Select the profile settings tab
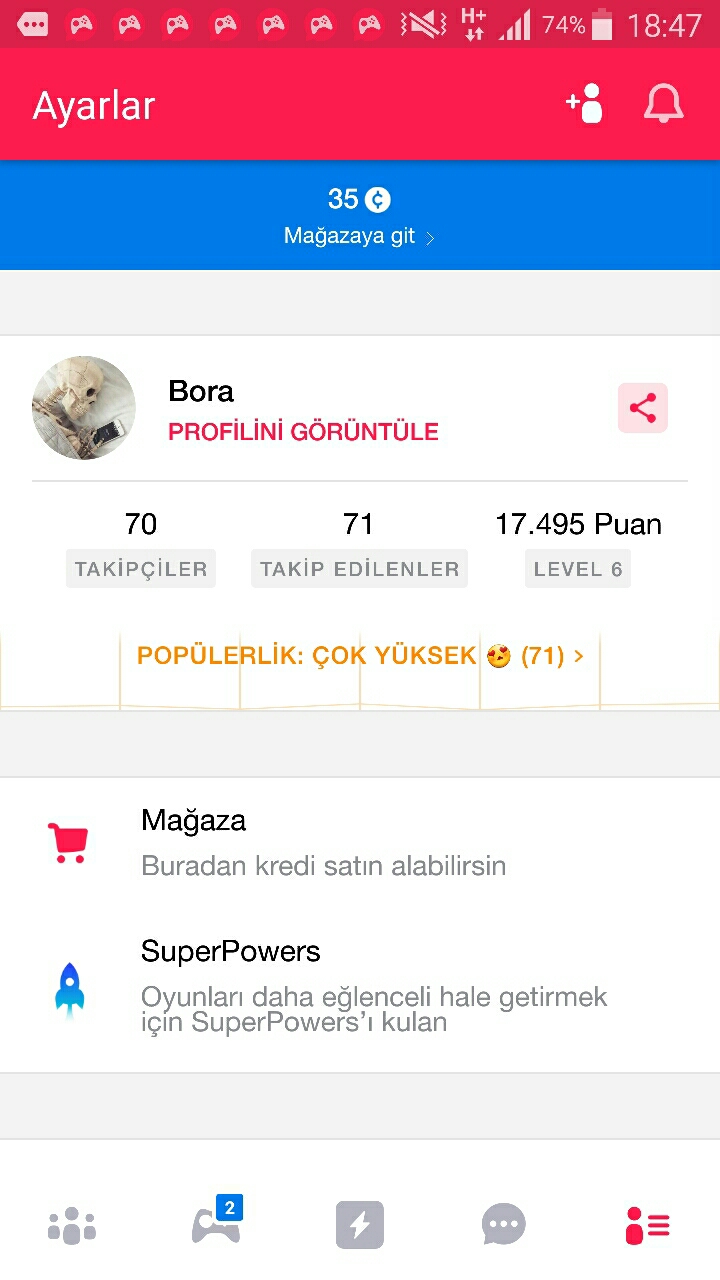This screenshot has height=1280, width=720. (x=648, y=1225)
